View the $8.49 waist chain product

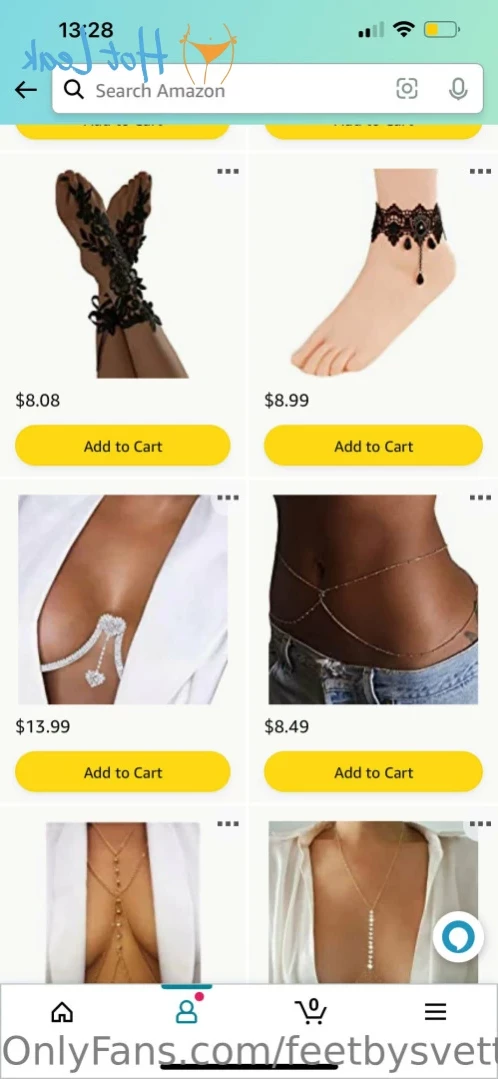pyautogui.click(x=374, y=599)
